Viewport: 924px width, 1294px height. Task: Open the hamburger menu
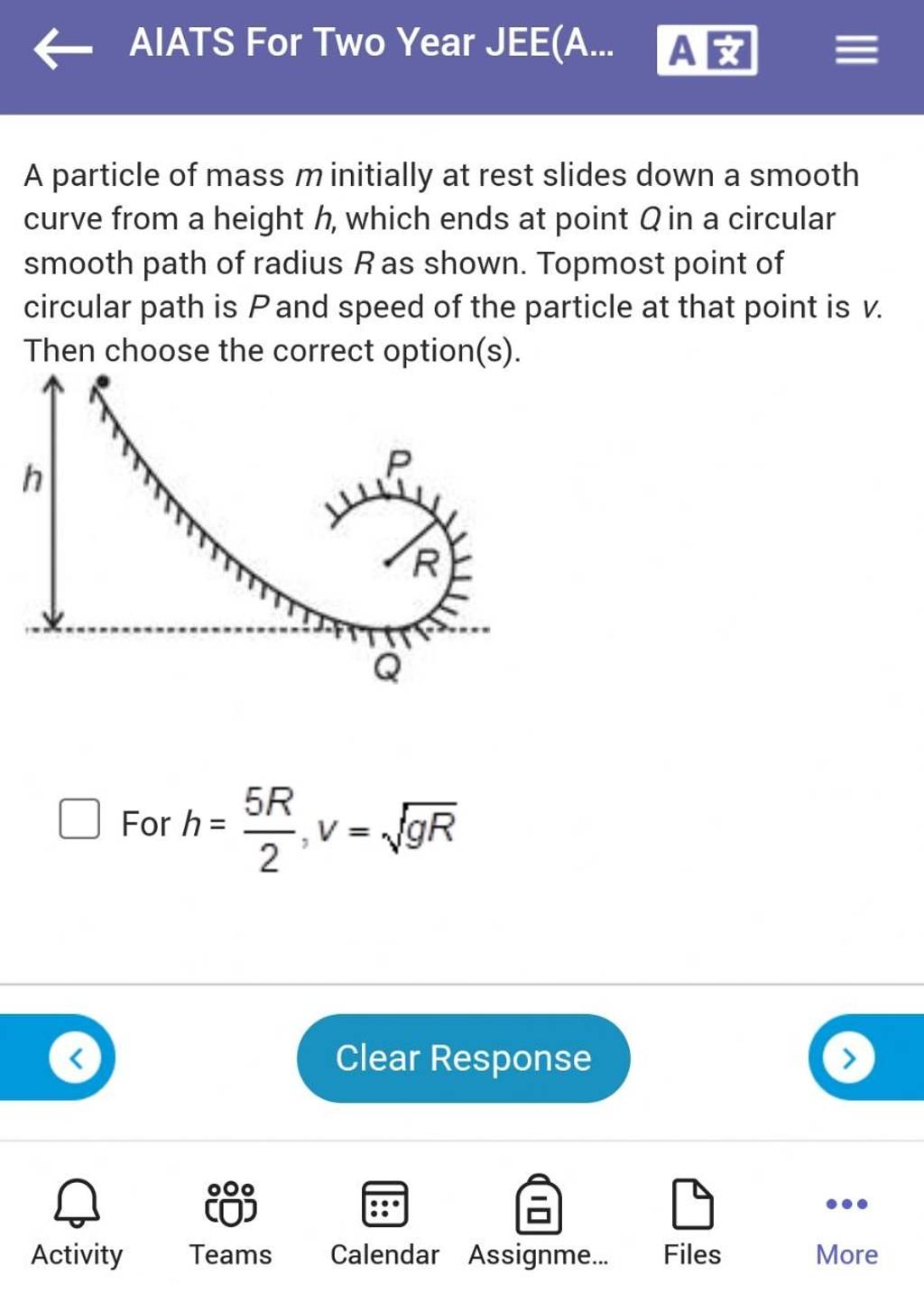pyautogui.click(x=854, y=51)
